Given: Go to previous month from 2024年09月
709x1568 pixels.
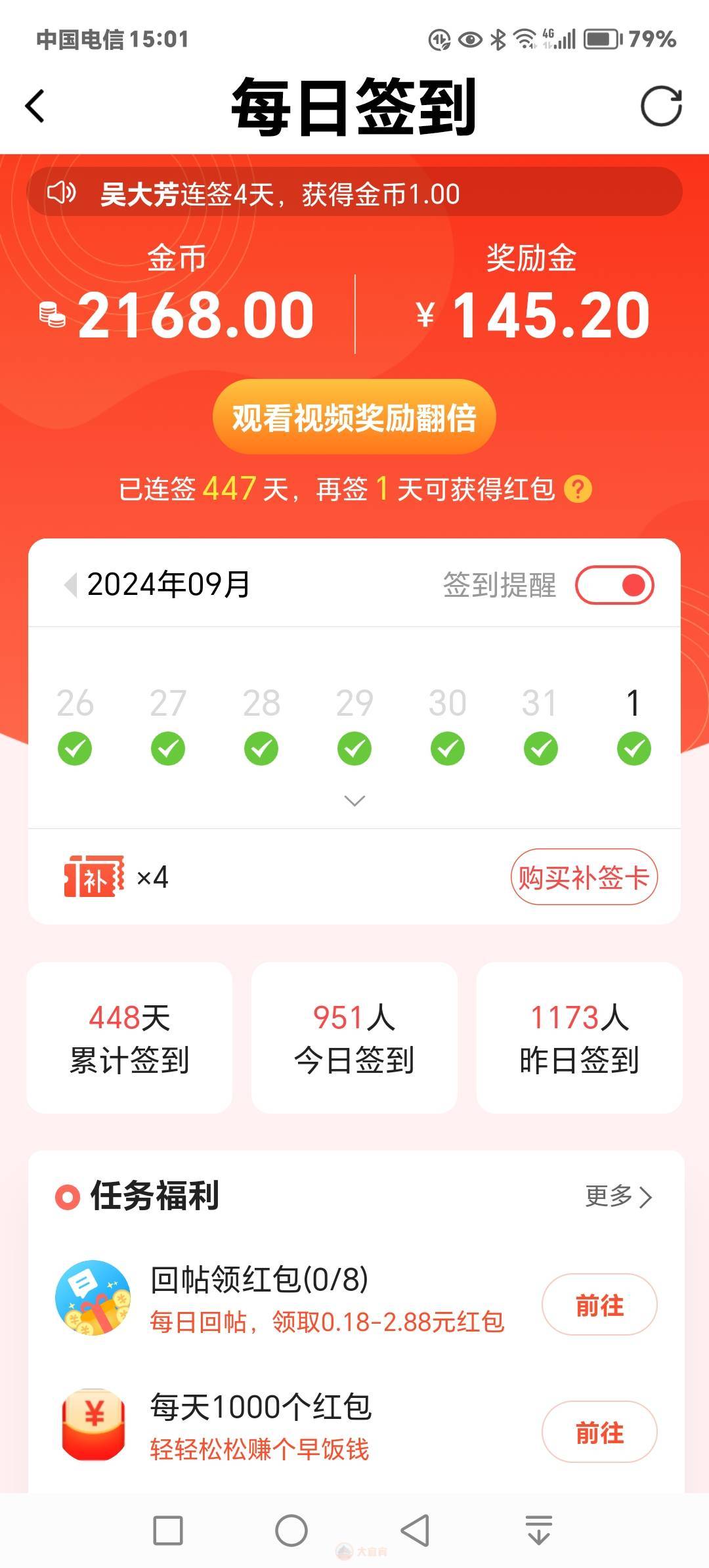Looking at the screenshot, I should [x=70, y=584].
